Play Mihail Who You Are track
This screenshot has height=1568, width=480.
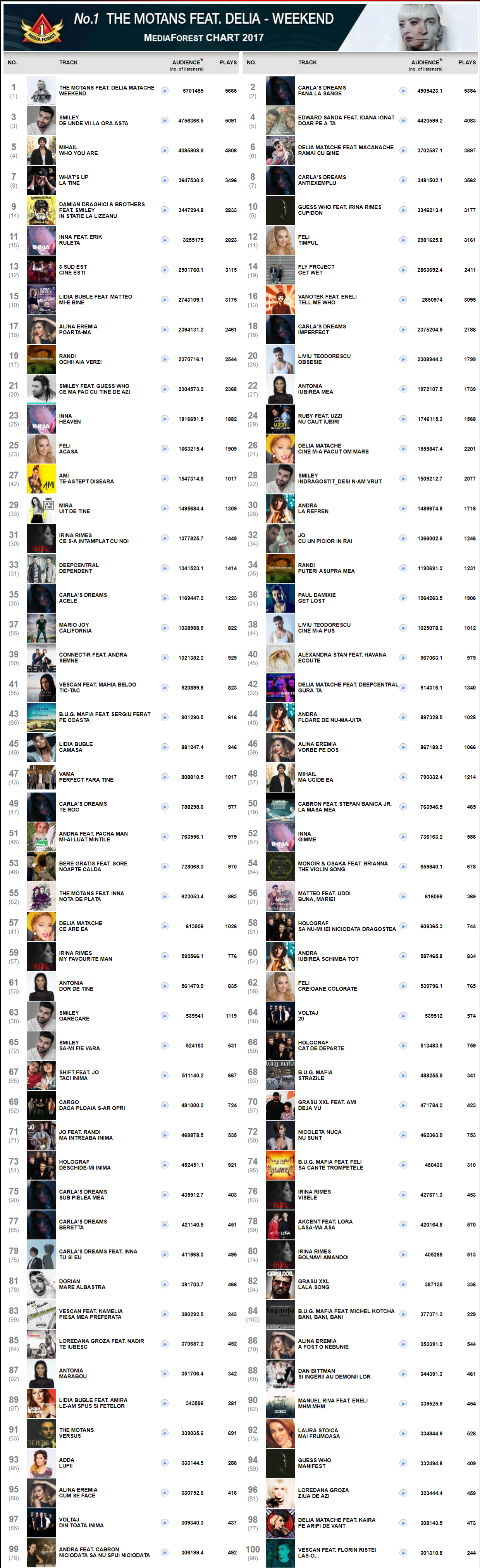click(x=164, y=150)
